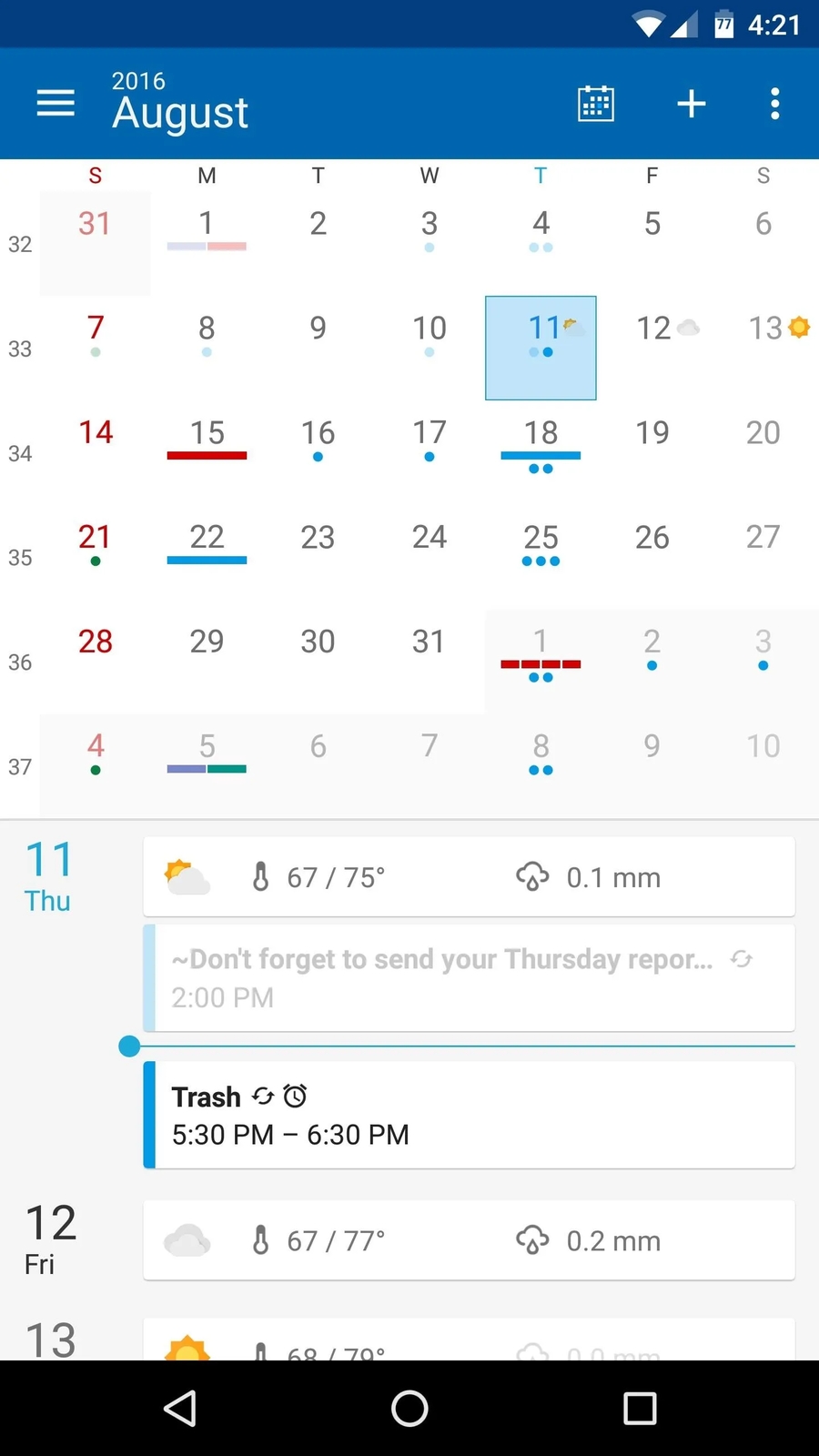Open Friday's 67 / 77° weather card
Screen dimensions: 819x1456
(x=469, y=1240)
